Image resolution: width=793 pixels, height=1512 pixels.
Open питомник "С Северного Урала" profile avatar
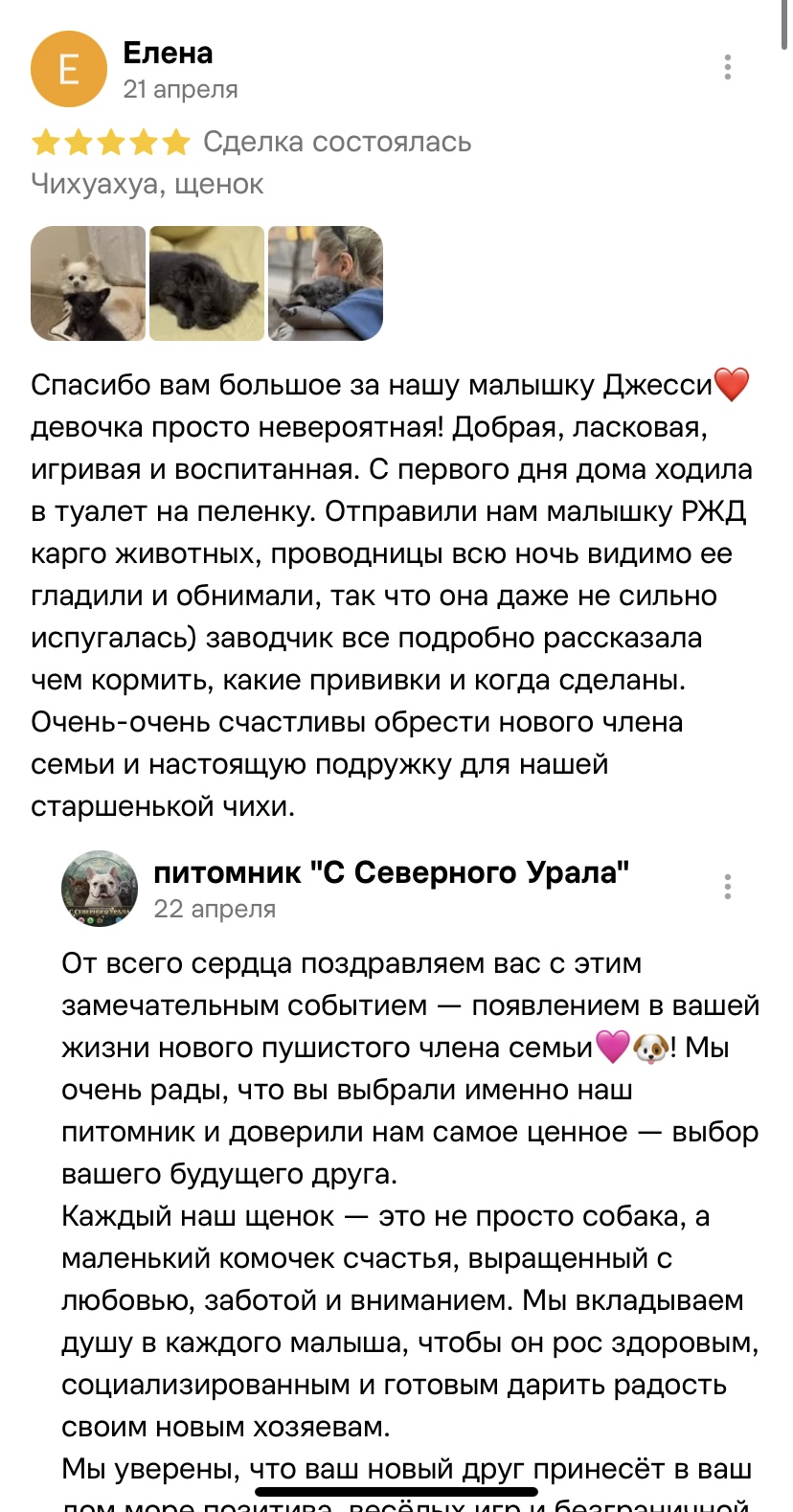tap(100, 889)
